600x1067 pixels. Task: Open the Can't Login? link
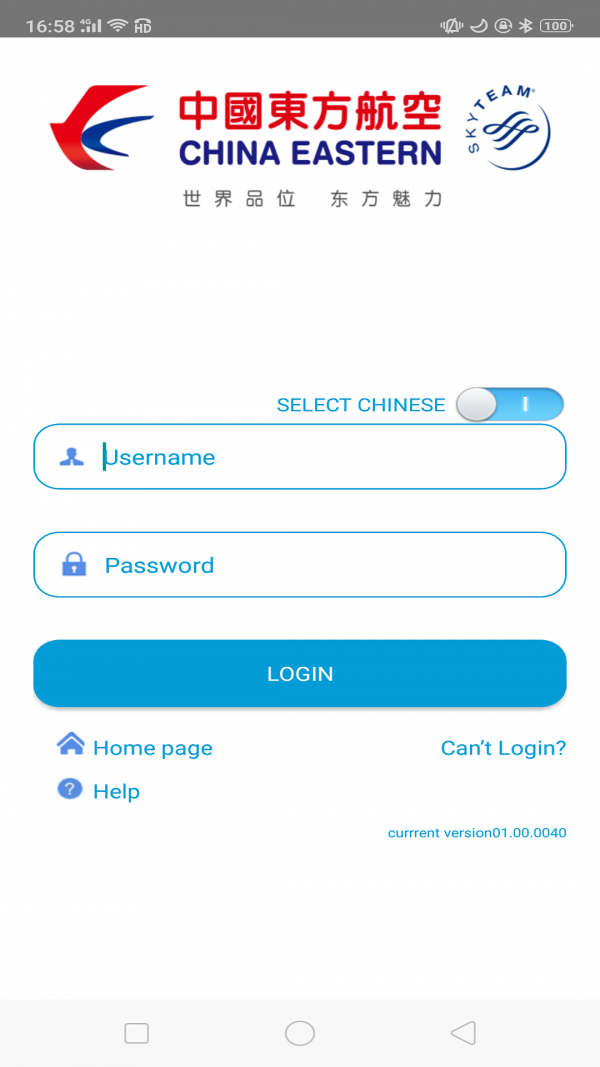[x=503, y=748]
